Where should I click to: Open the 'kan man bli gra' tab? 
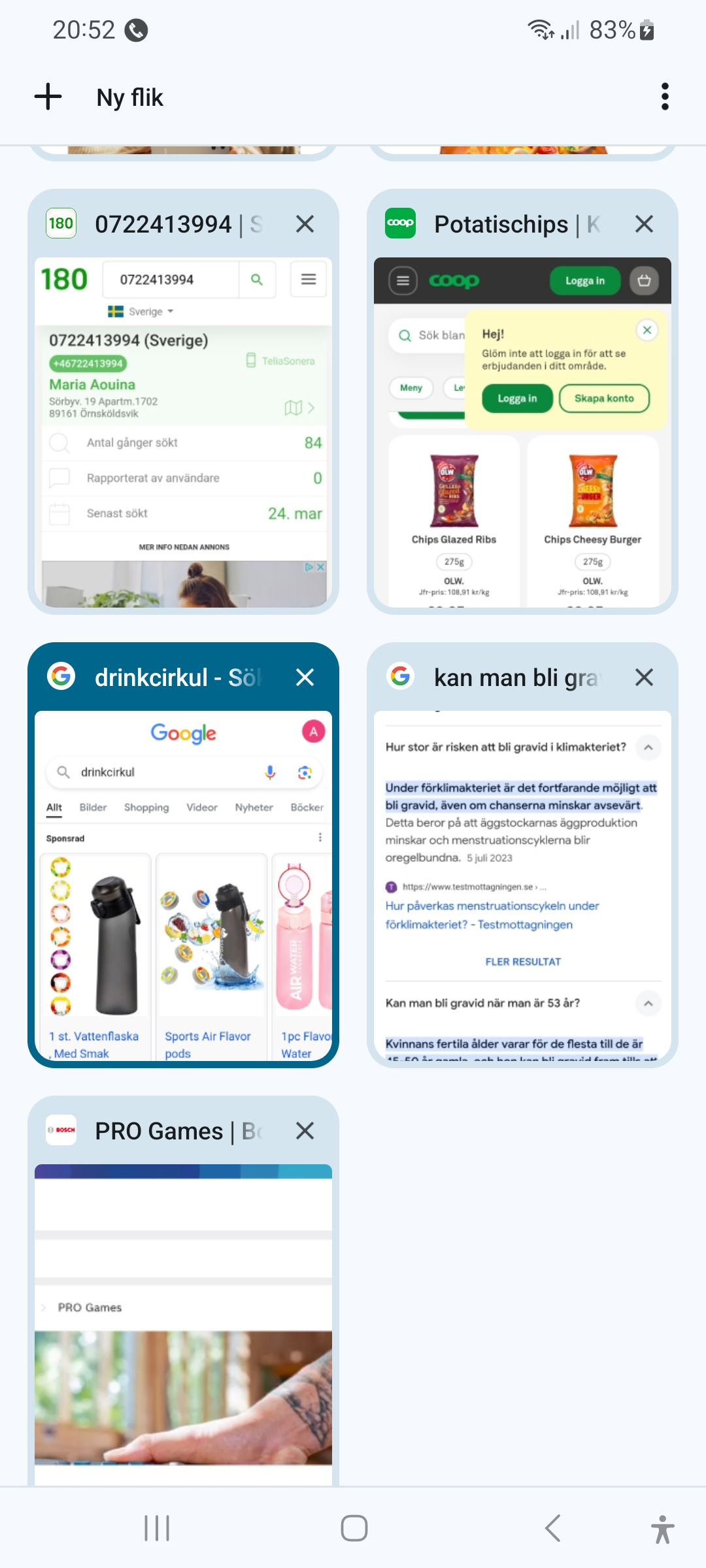pos(522,882)
